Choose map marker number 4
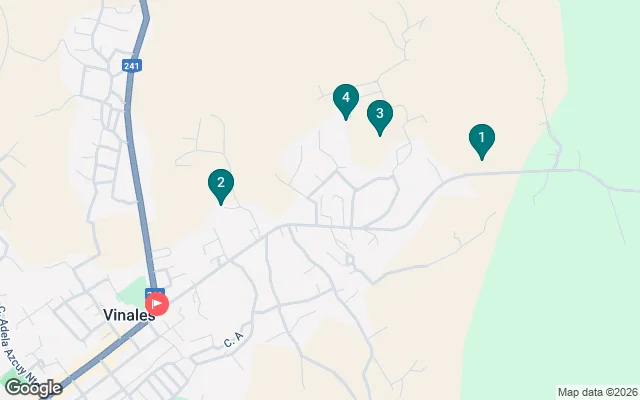 pos(345,98)
